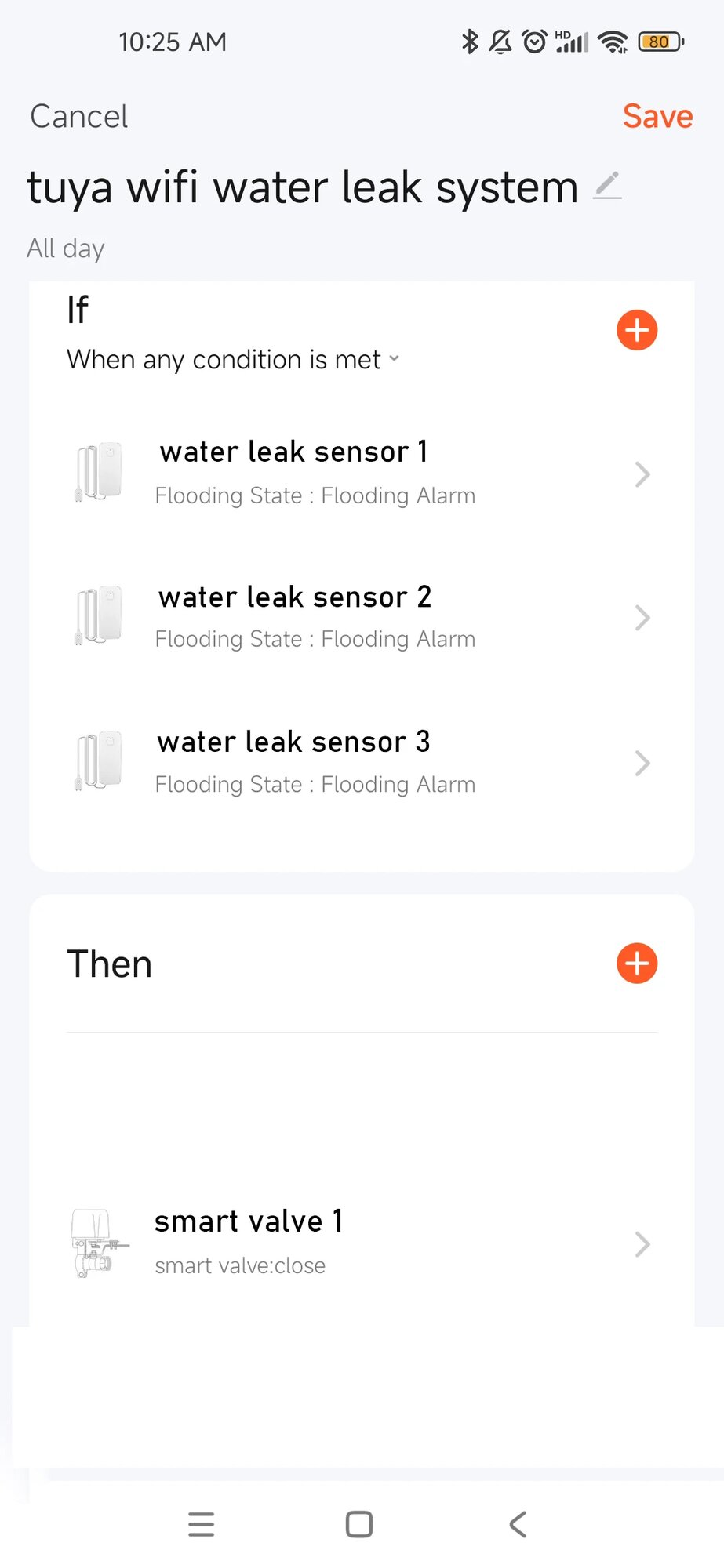Screen dimensions: 724x1568
Task: Open the All day effective period setting
Action: 66,249
